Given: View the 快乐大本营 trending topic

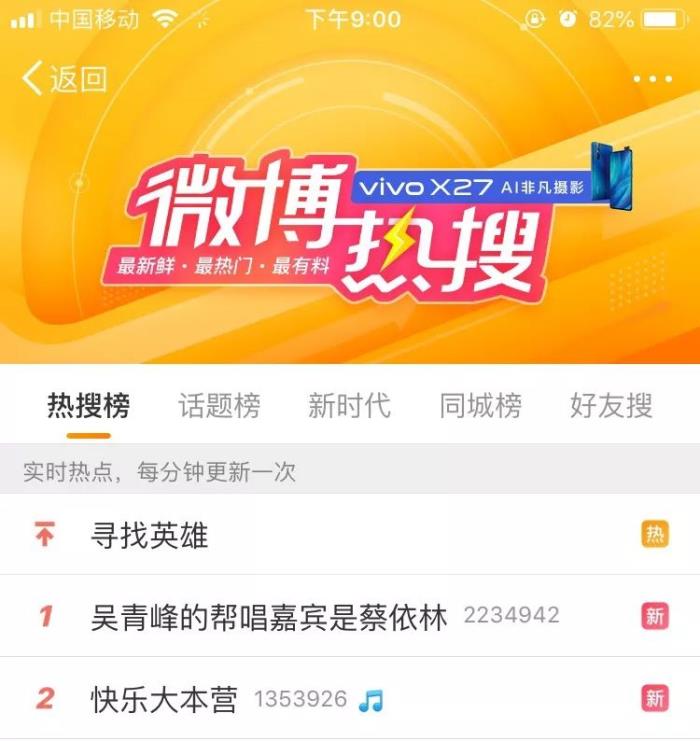Looking at the screenshot, I should click(164, 698).
